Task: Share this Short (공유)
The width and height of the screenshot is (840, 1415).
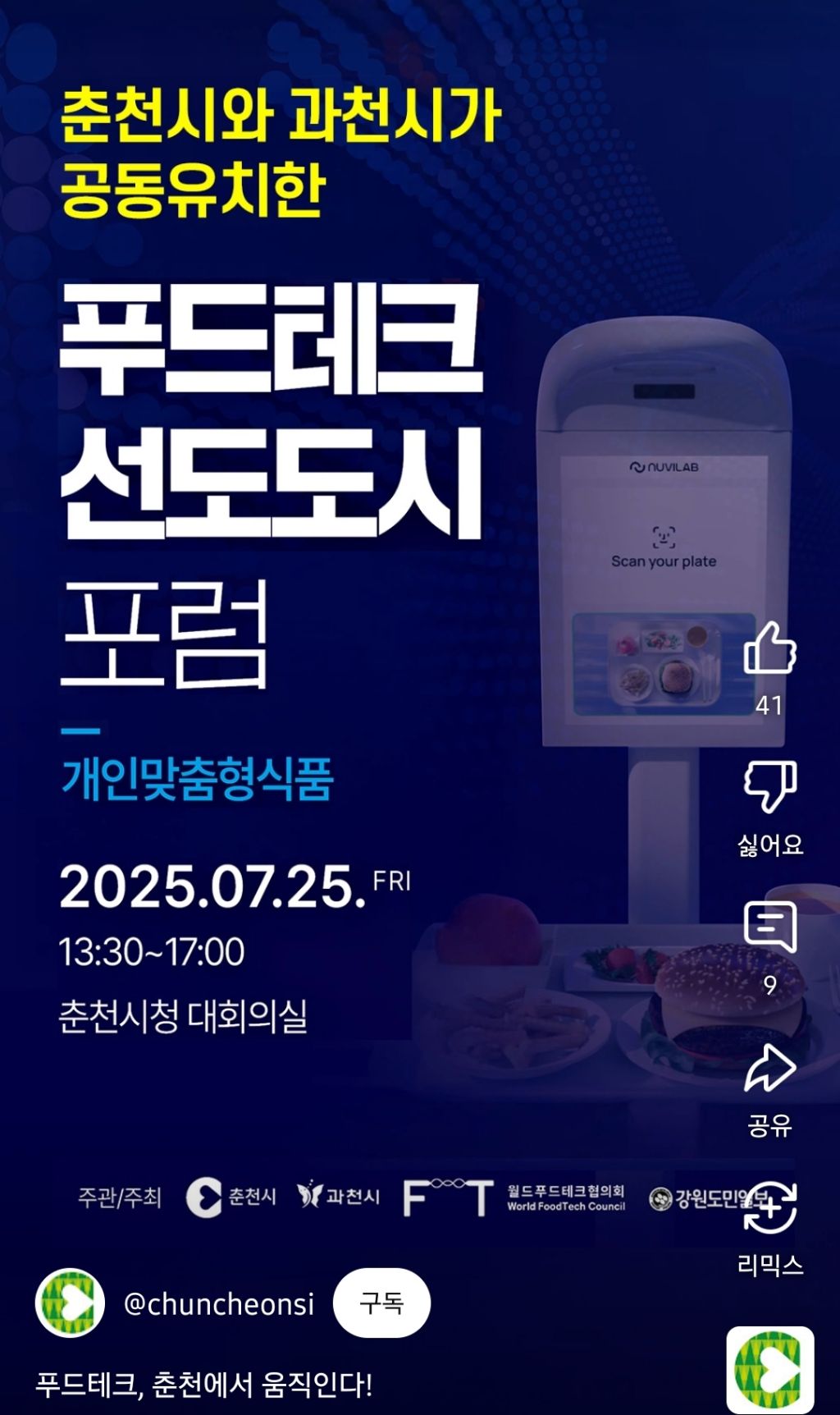Action: pyautogui.click(x=769, y=1069)
